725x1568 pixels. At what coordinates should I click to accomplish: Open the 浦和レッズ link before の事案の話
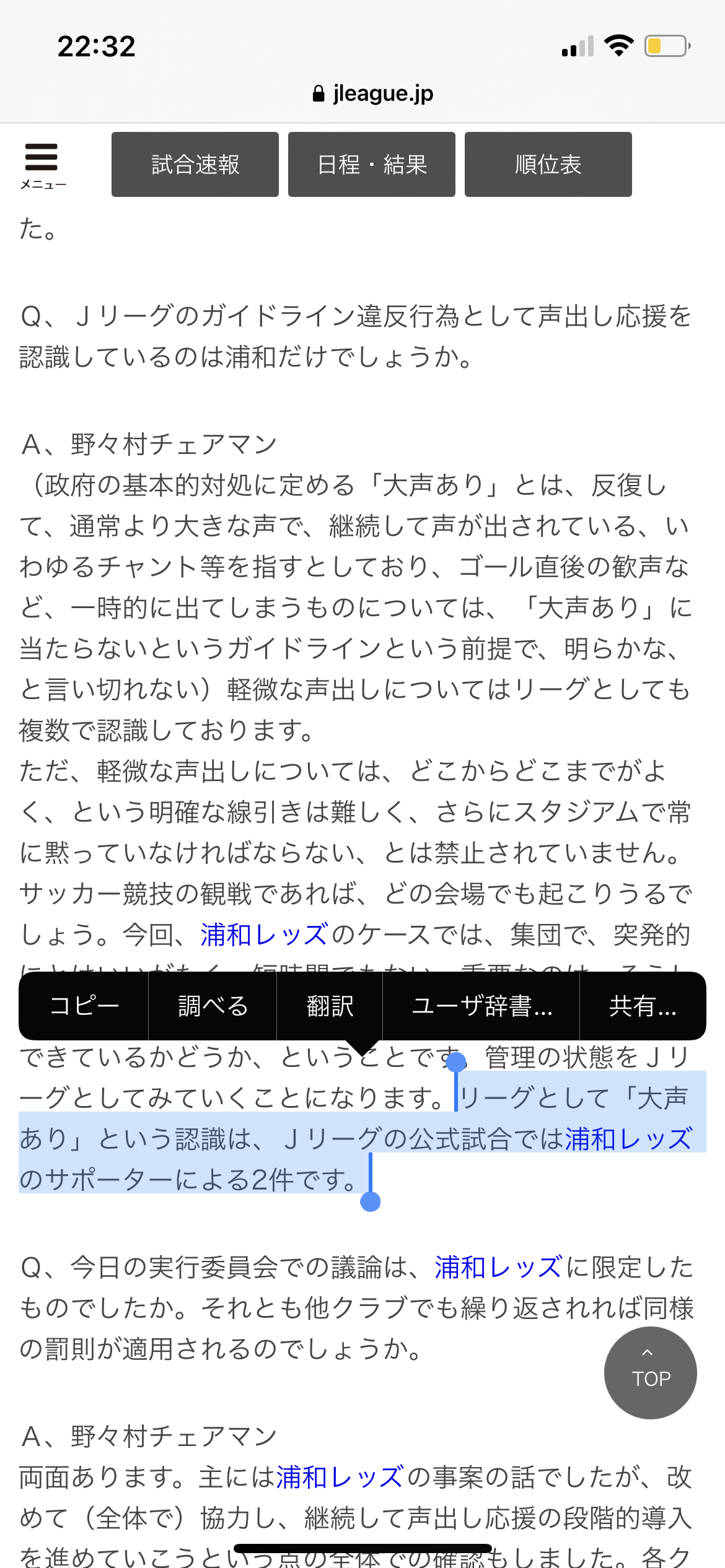(x=340, y=1477)
